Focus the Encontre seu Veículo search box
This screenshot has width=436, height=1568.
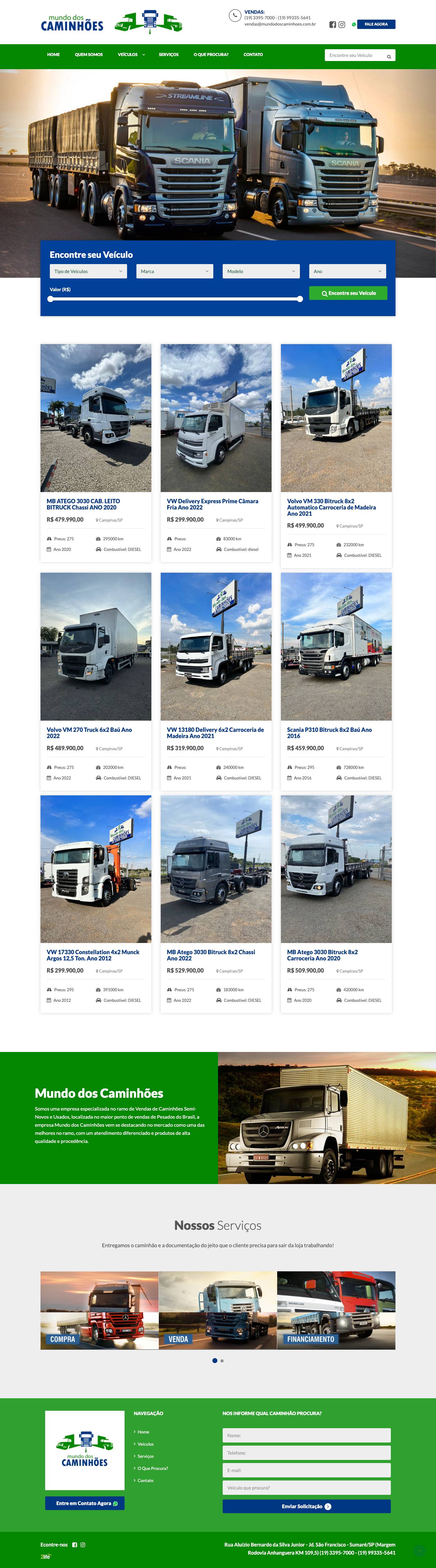pos(356,55)
